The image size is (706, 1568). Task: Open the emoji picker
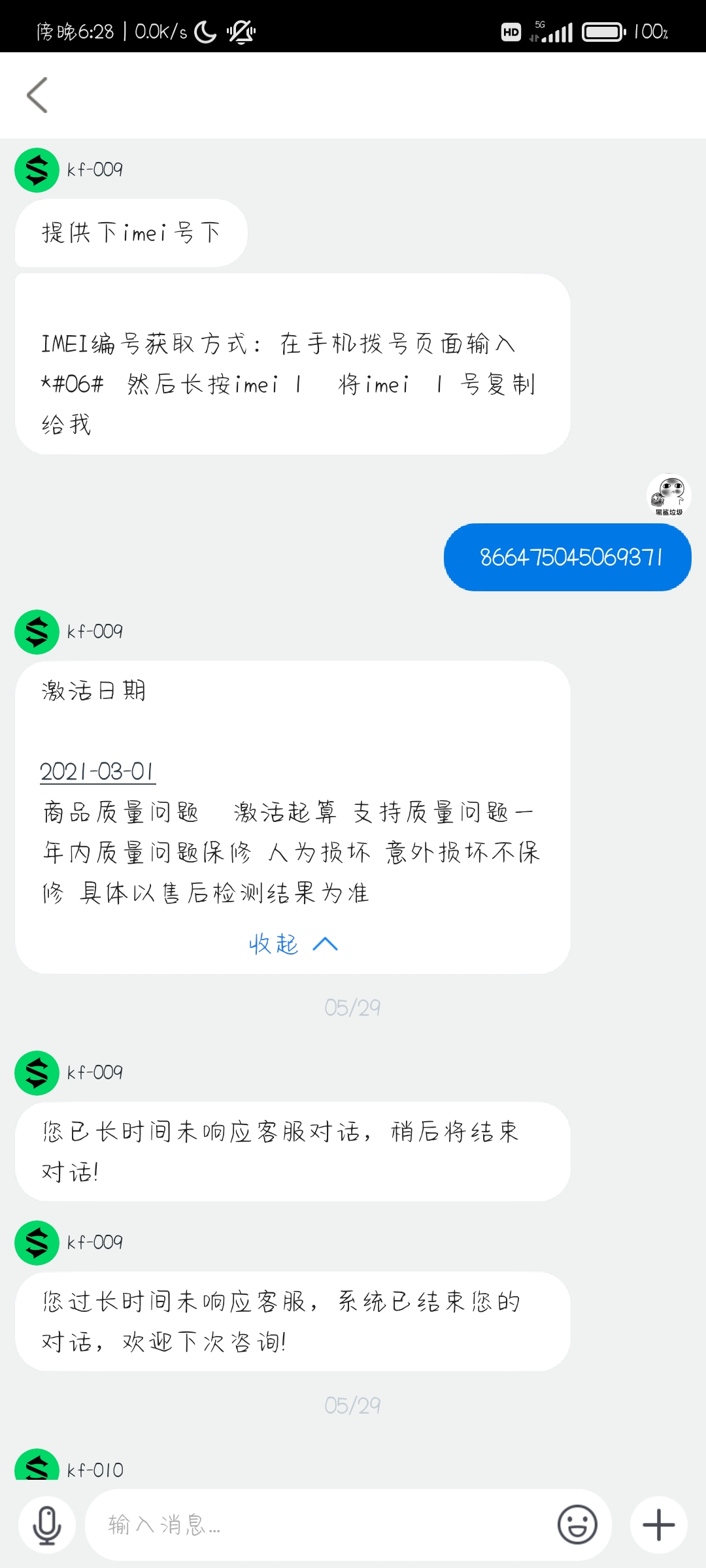pyautogui.click(x=577, y=1525)
